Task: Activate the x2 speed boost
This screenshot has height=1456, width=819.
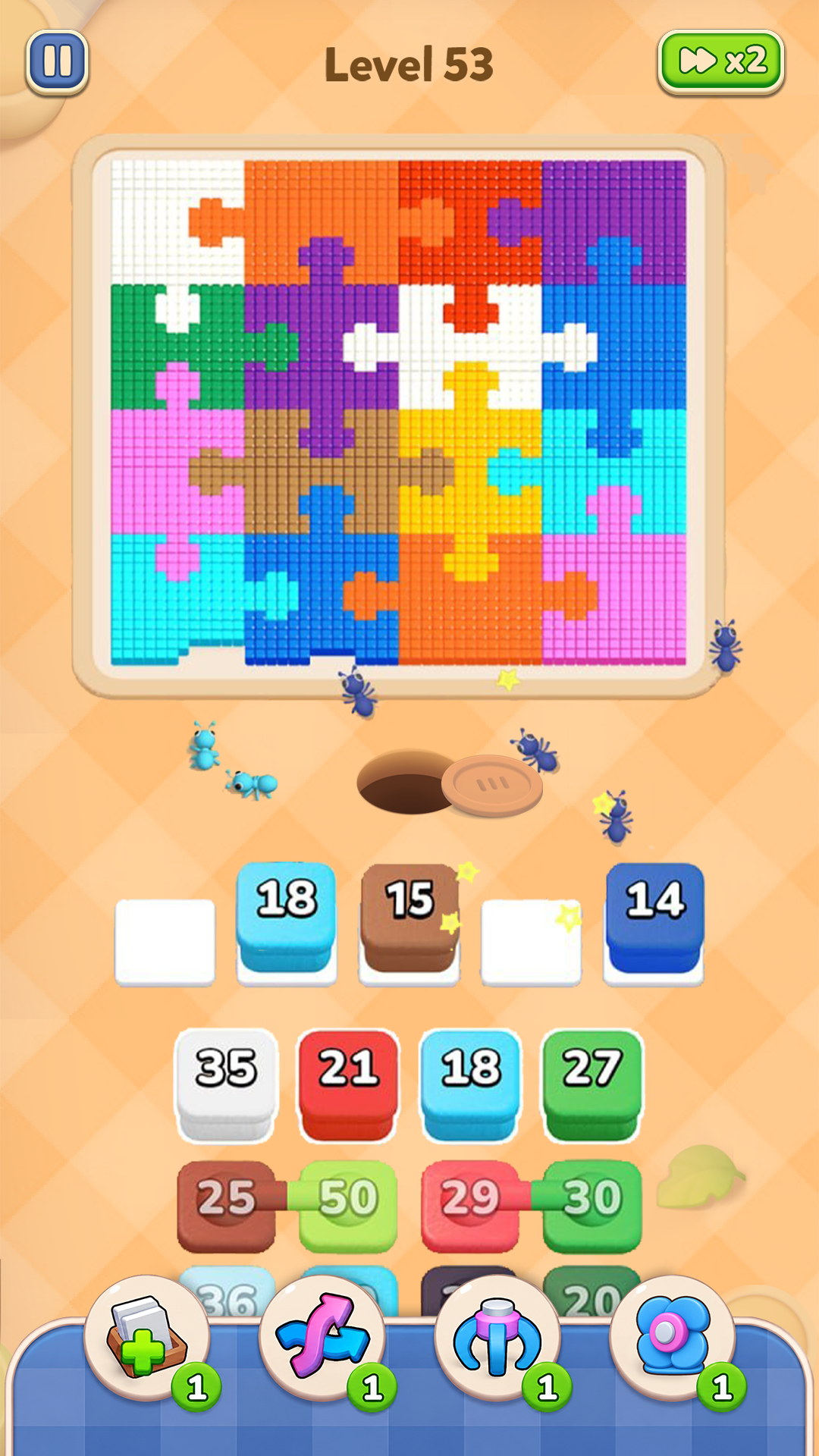Action: point(720,62)
